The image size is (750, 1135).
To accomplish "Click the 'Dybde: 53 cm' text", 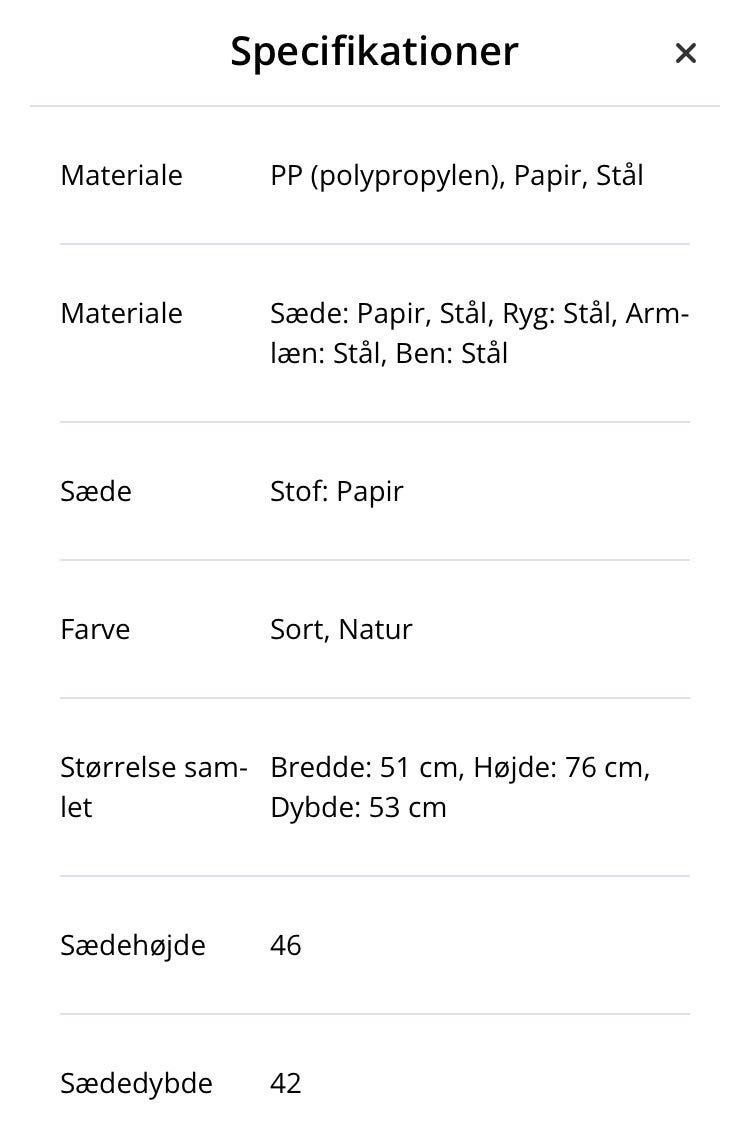I will [358, 807].
